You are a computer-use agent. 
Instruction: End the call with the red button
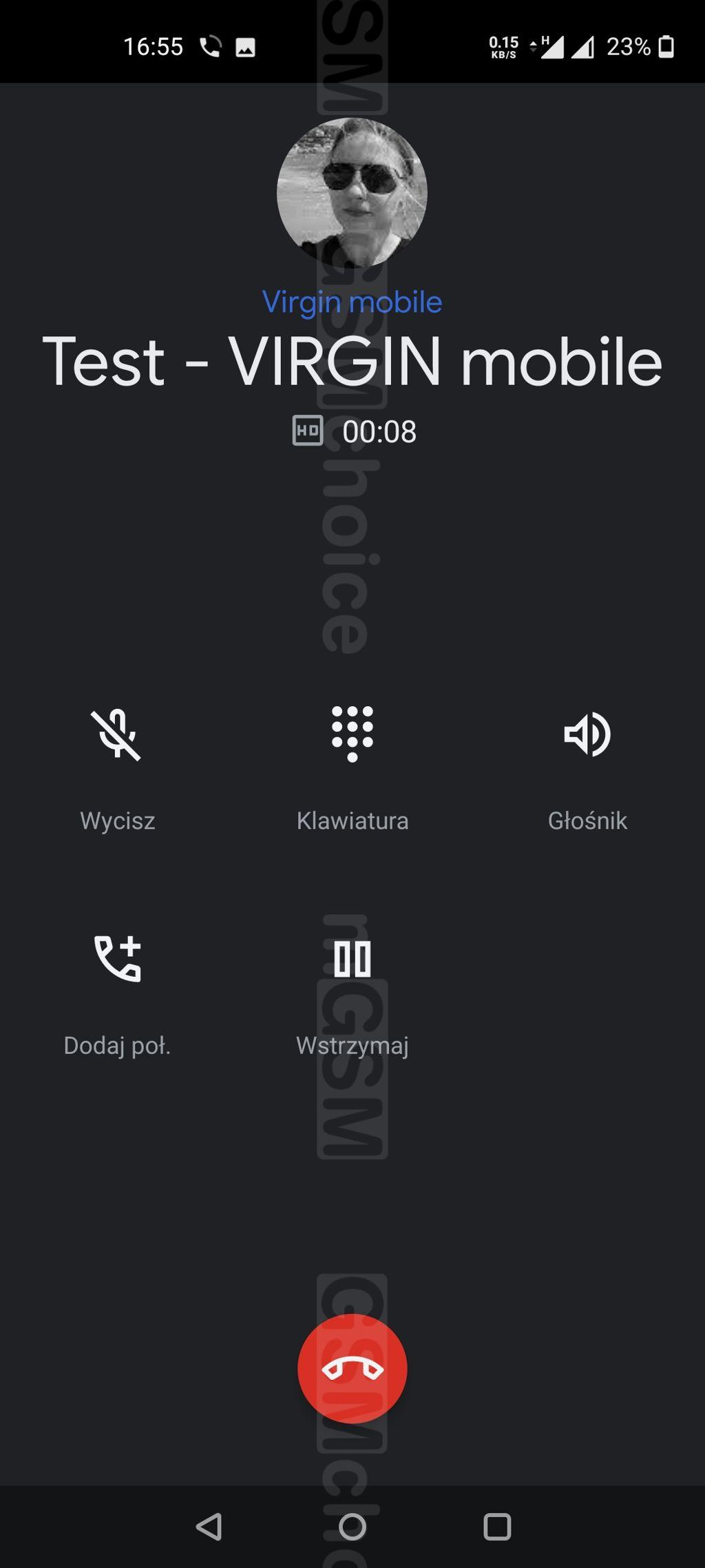tap(352, 1368)
